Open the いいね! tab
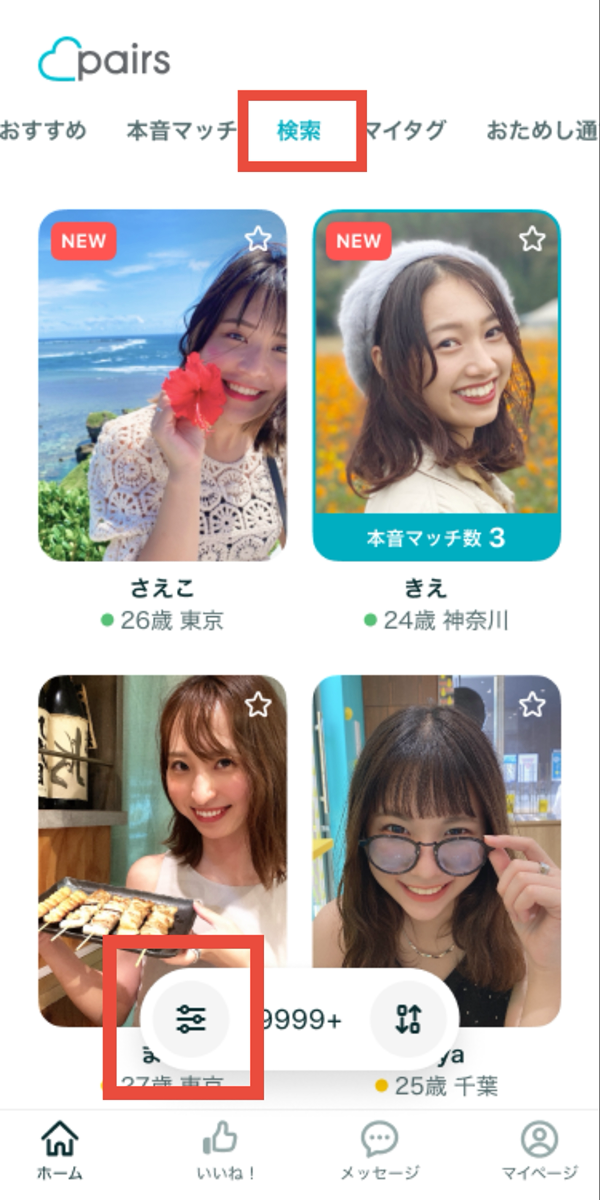Viewport: 600px width, 1200px height. [x=219, y=1150]
